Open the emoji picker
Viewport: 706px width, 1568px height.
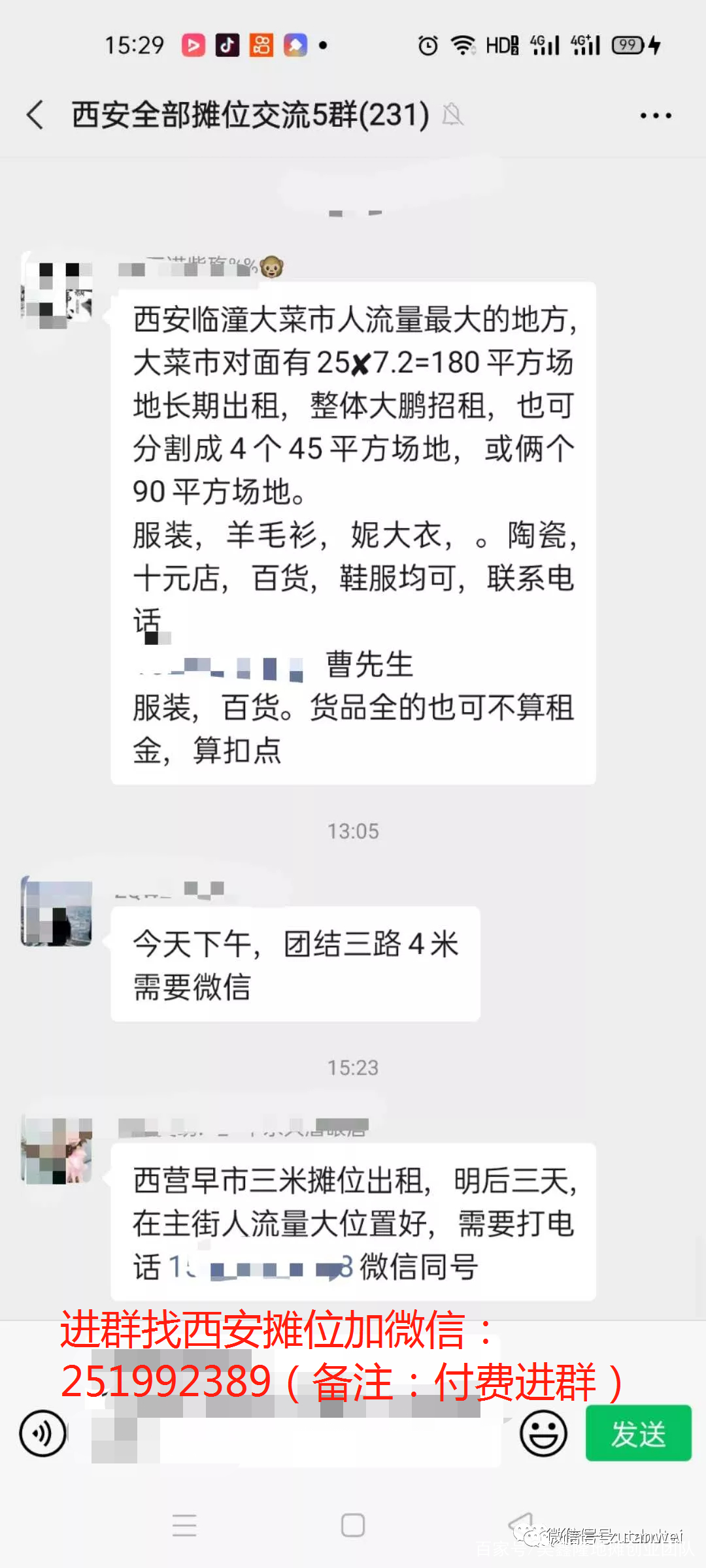tap(543, 1433)
